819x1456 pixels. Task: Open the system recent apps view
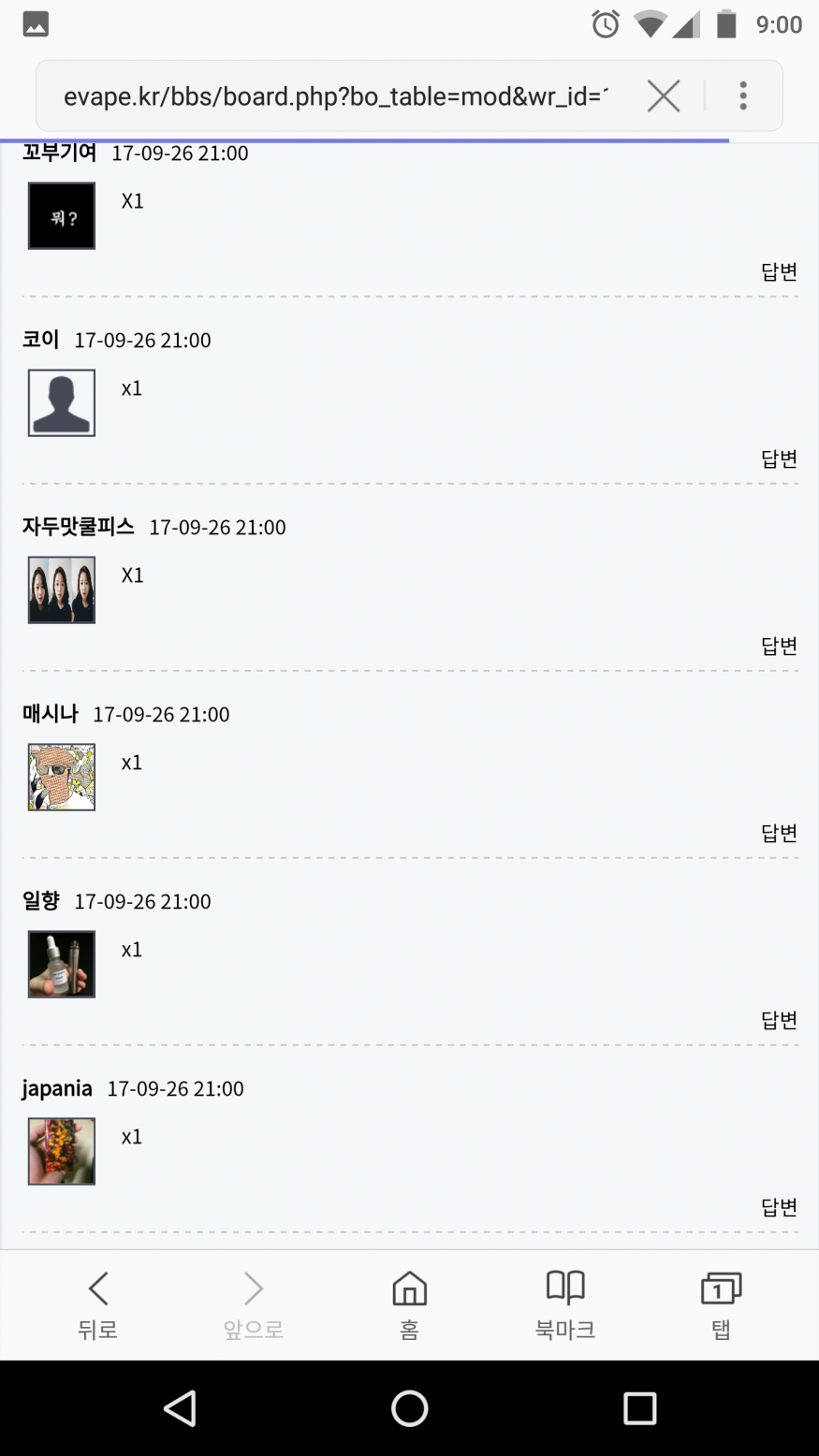click(639, 1408)
